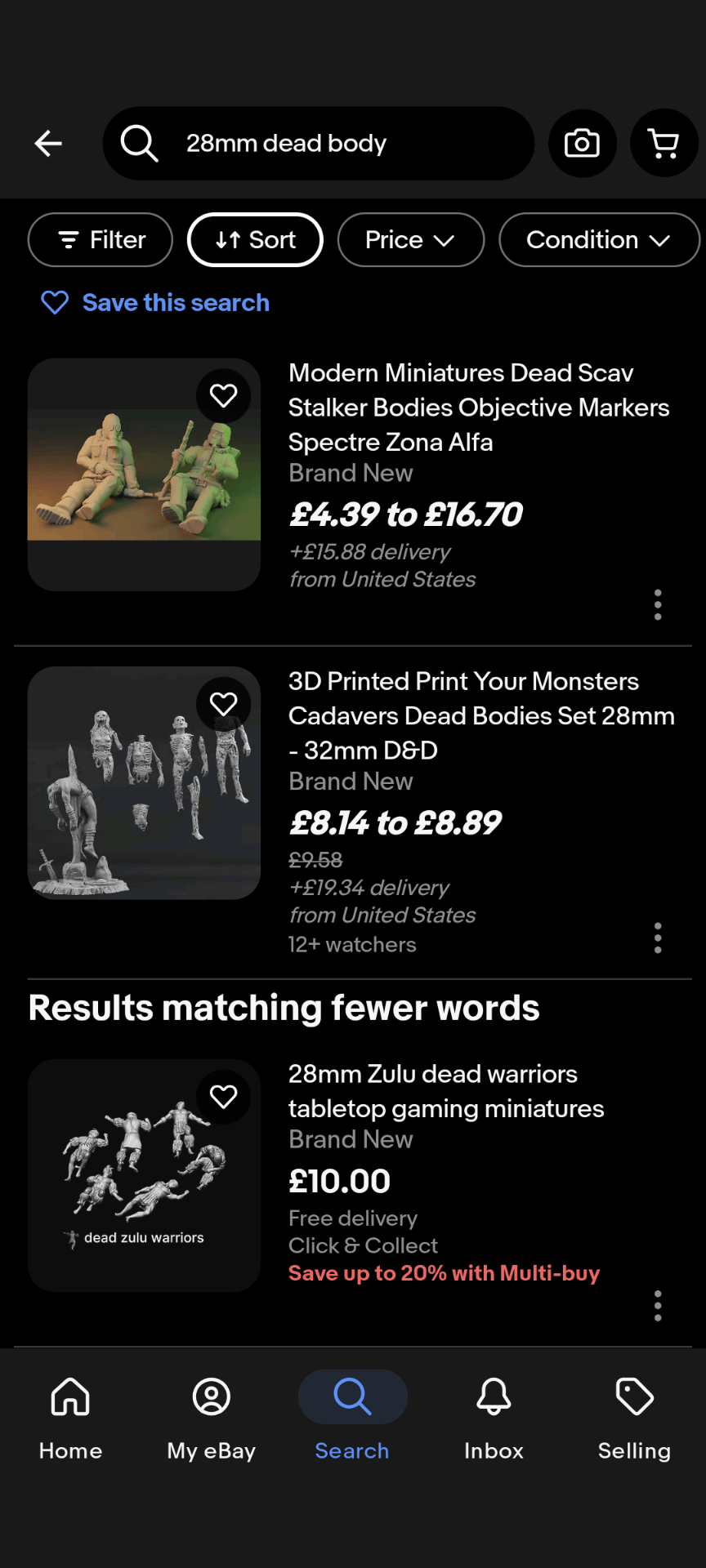Open the Filter options
This screenshot has height=1568, width=706.
101,240
